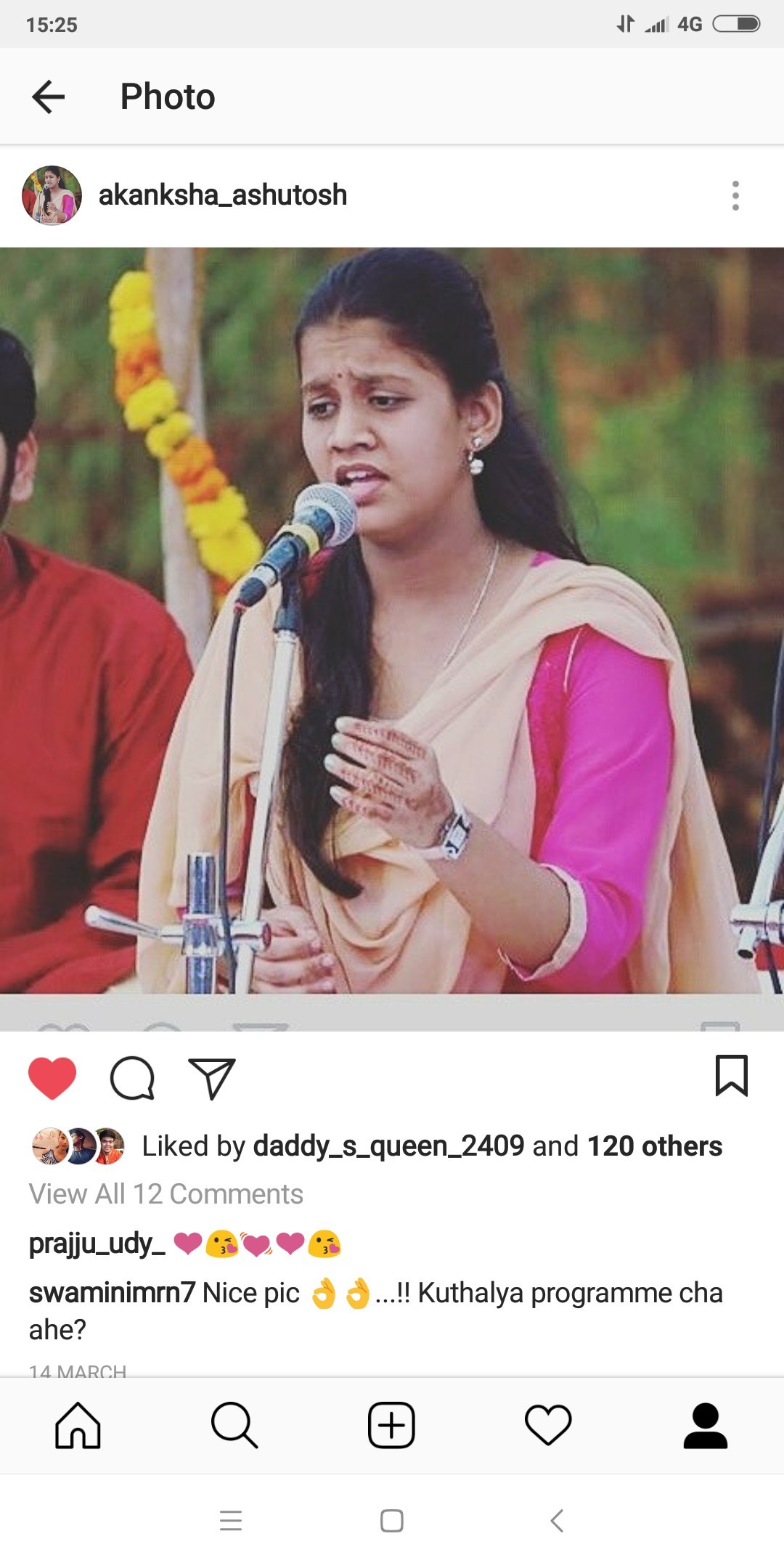Tap the system home button
The height and width of the screenshot is (1568, 784).
click(392, 1521)
